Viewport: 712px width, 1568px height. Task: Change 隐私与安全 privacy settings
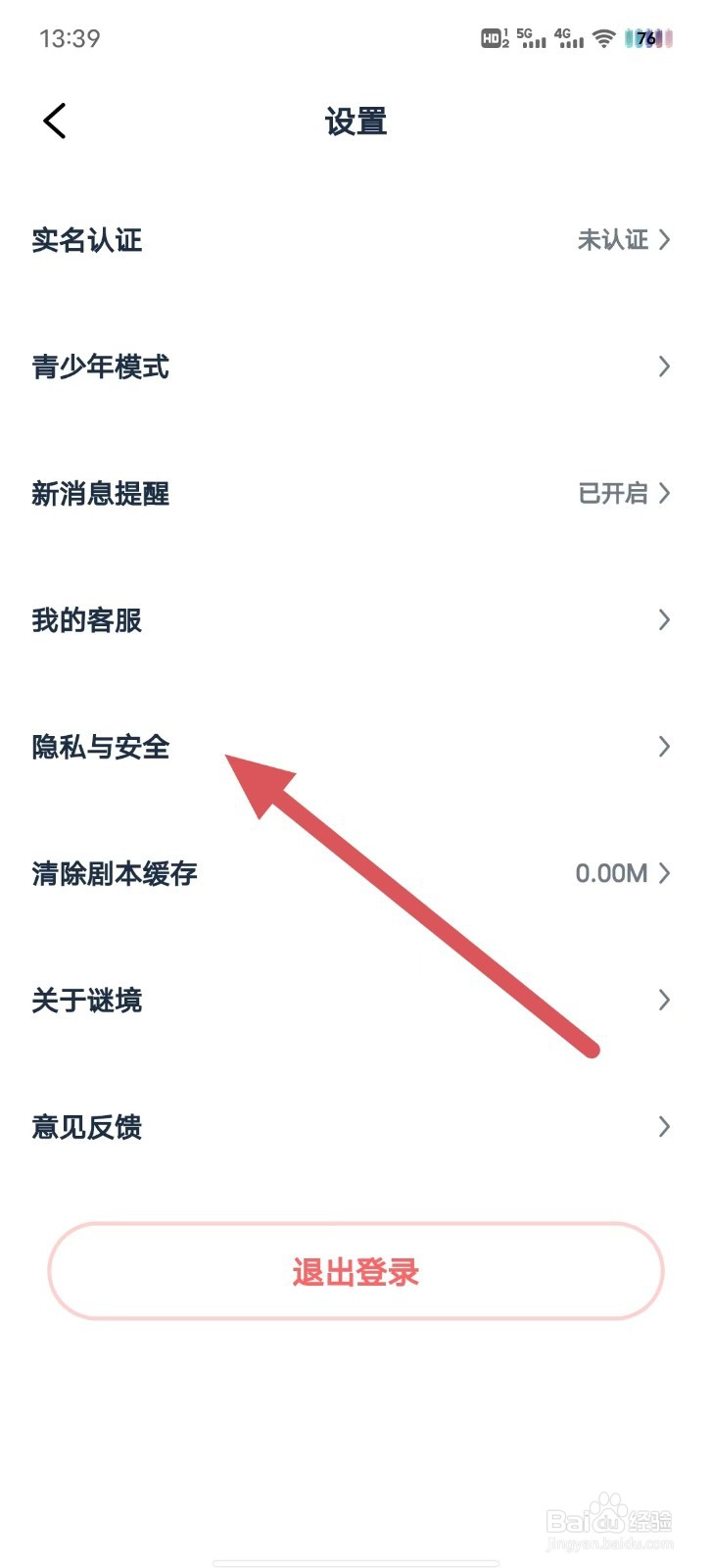99,747
